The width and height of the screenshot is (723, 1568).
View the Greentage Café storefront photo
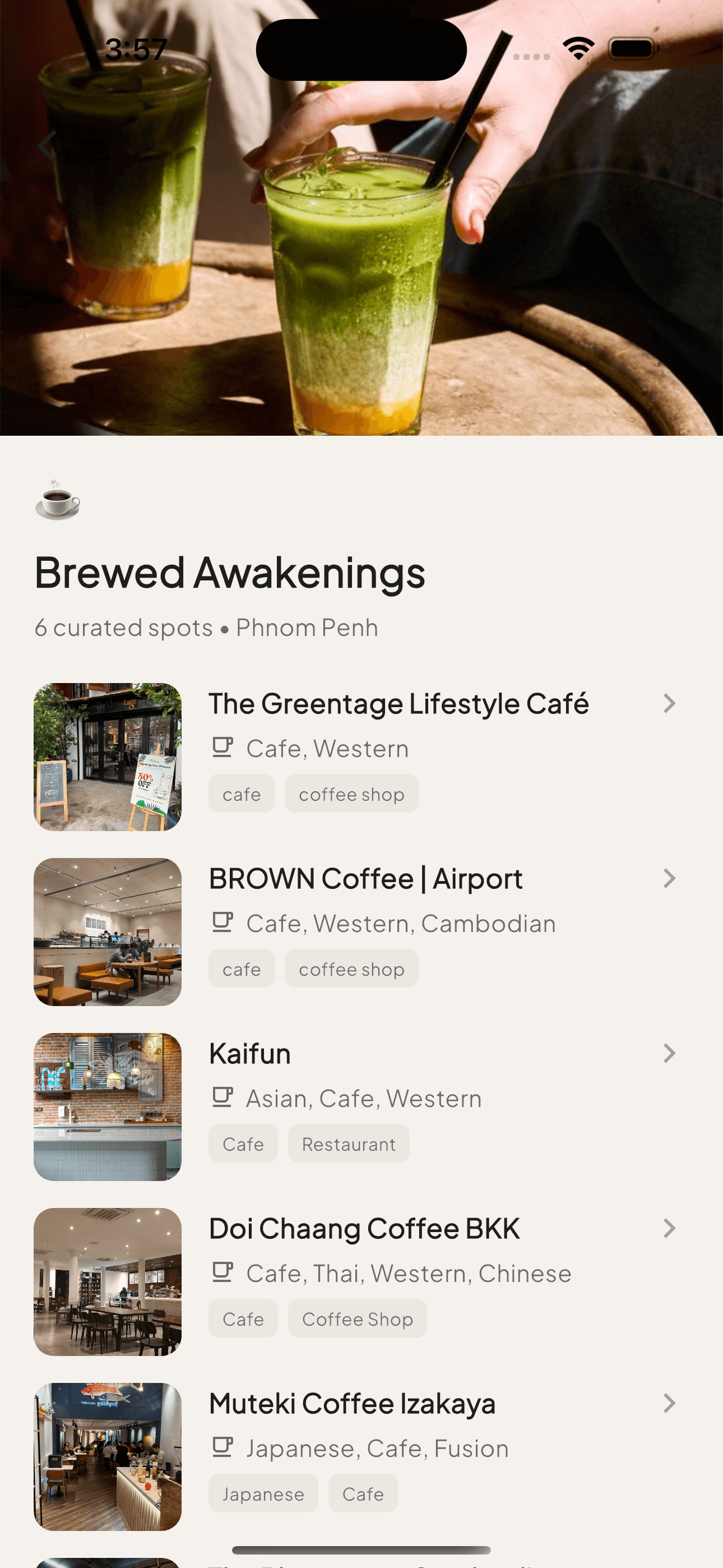point(108,757)
